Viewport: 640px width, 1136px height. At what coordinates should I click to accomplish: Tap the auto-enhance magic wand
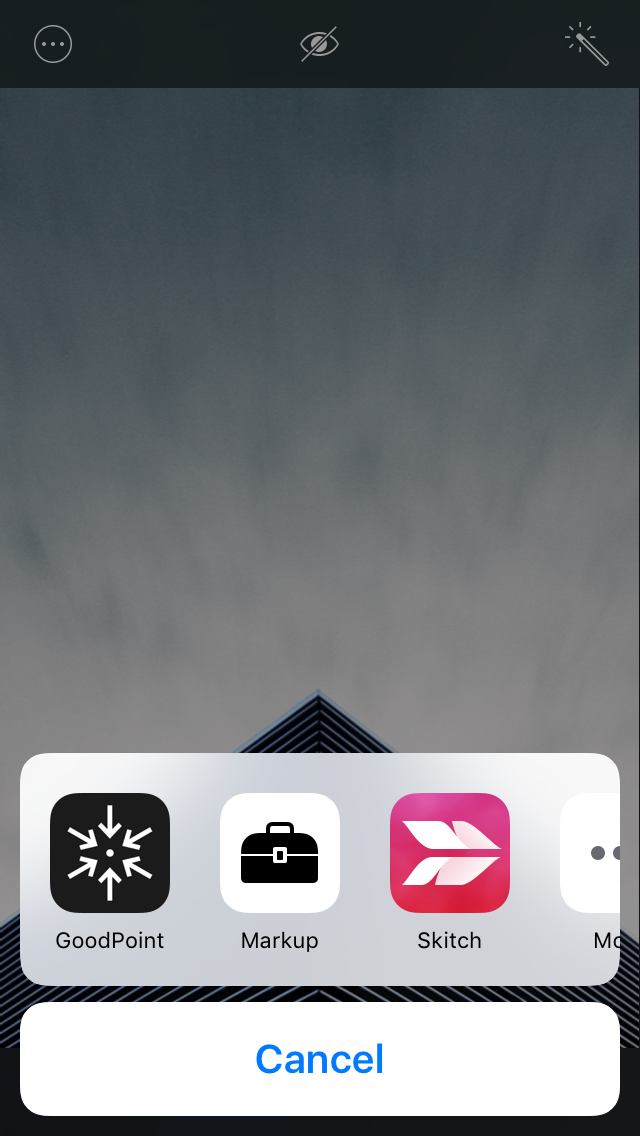[x=587, y=44]
